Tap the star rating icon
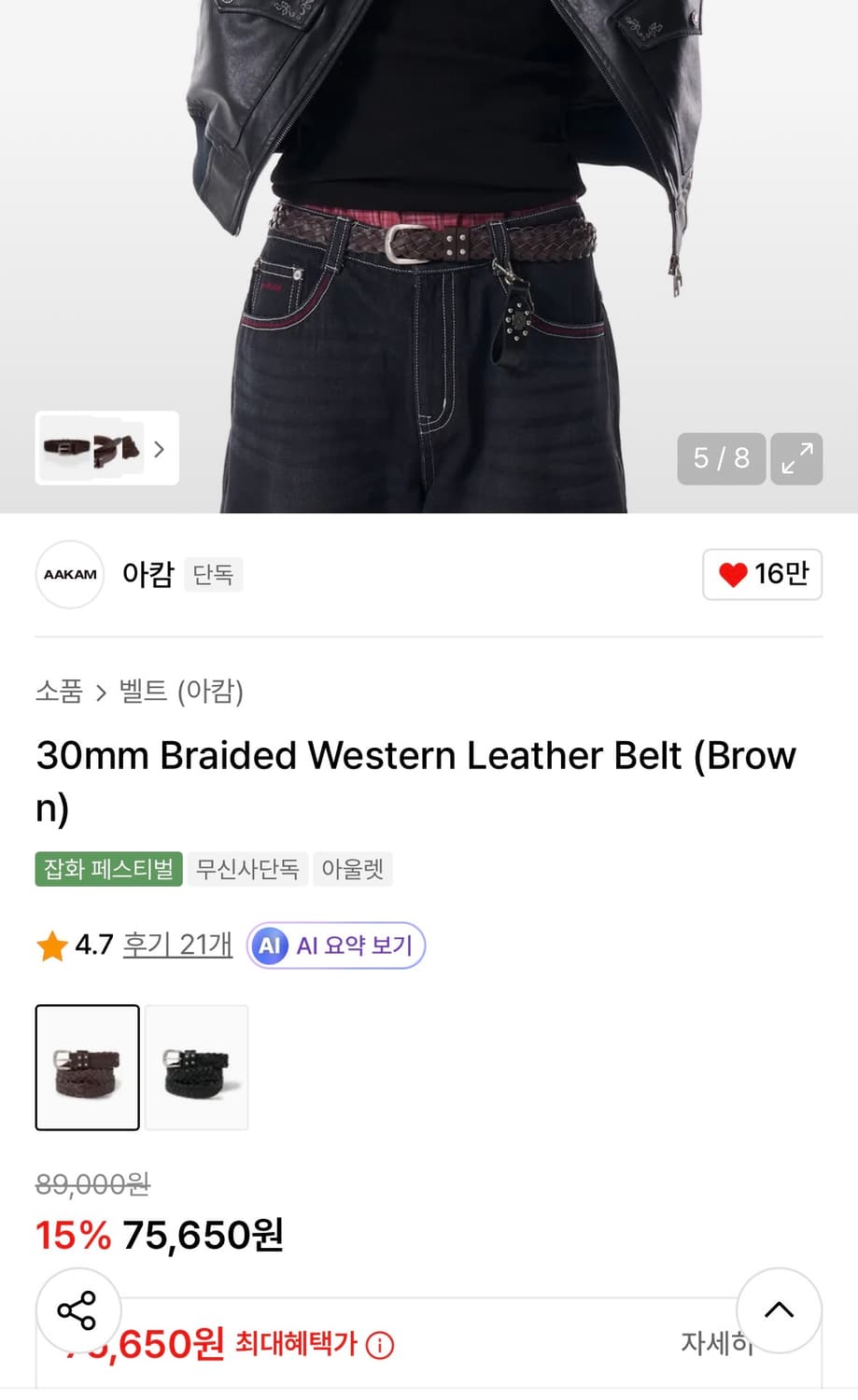 click(x=52, y=945)
